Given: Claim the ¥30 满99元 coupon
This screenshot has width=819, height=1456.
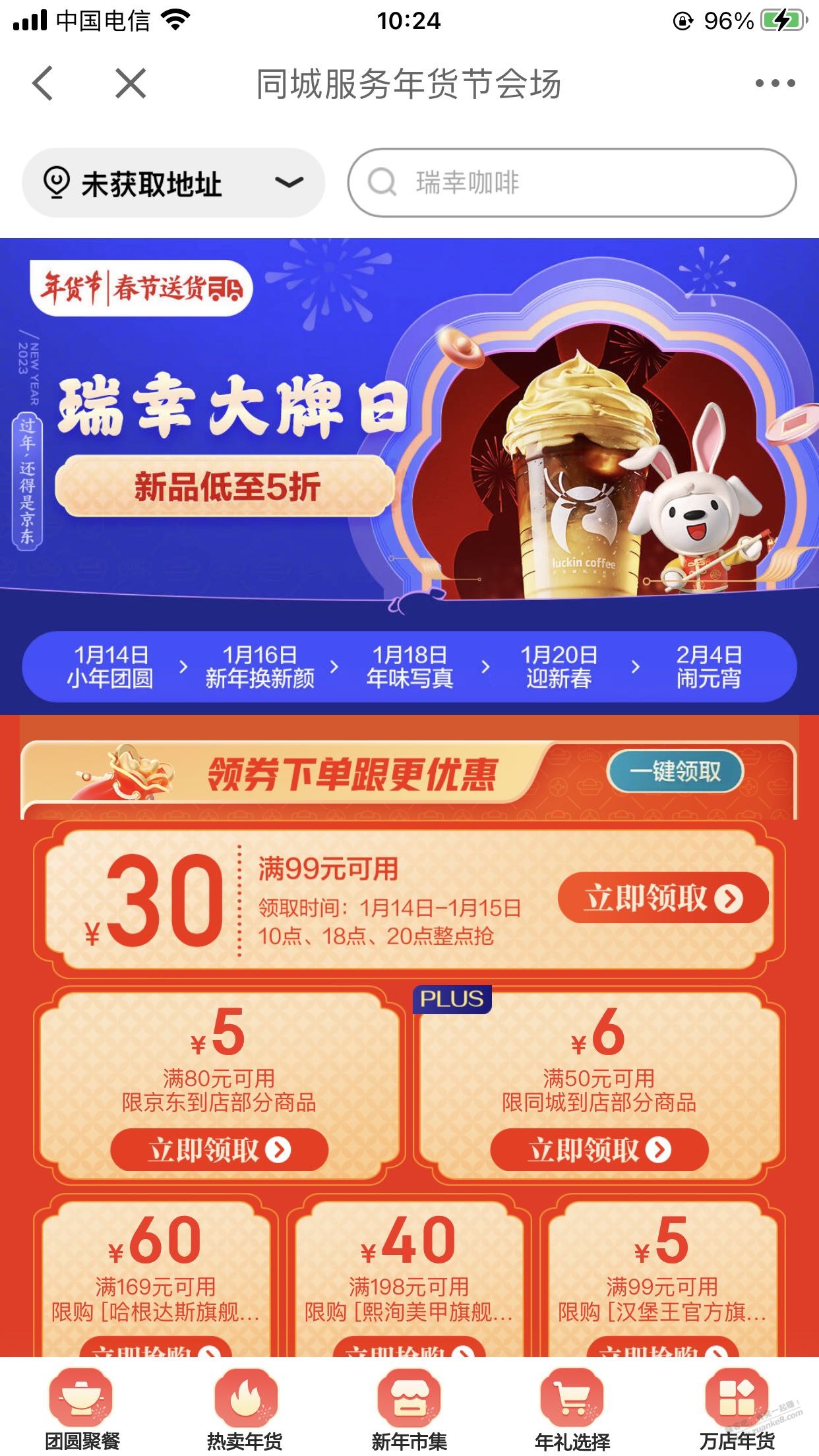Looking at the screenshot, I should (663, 898).
